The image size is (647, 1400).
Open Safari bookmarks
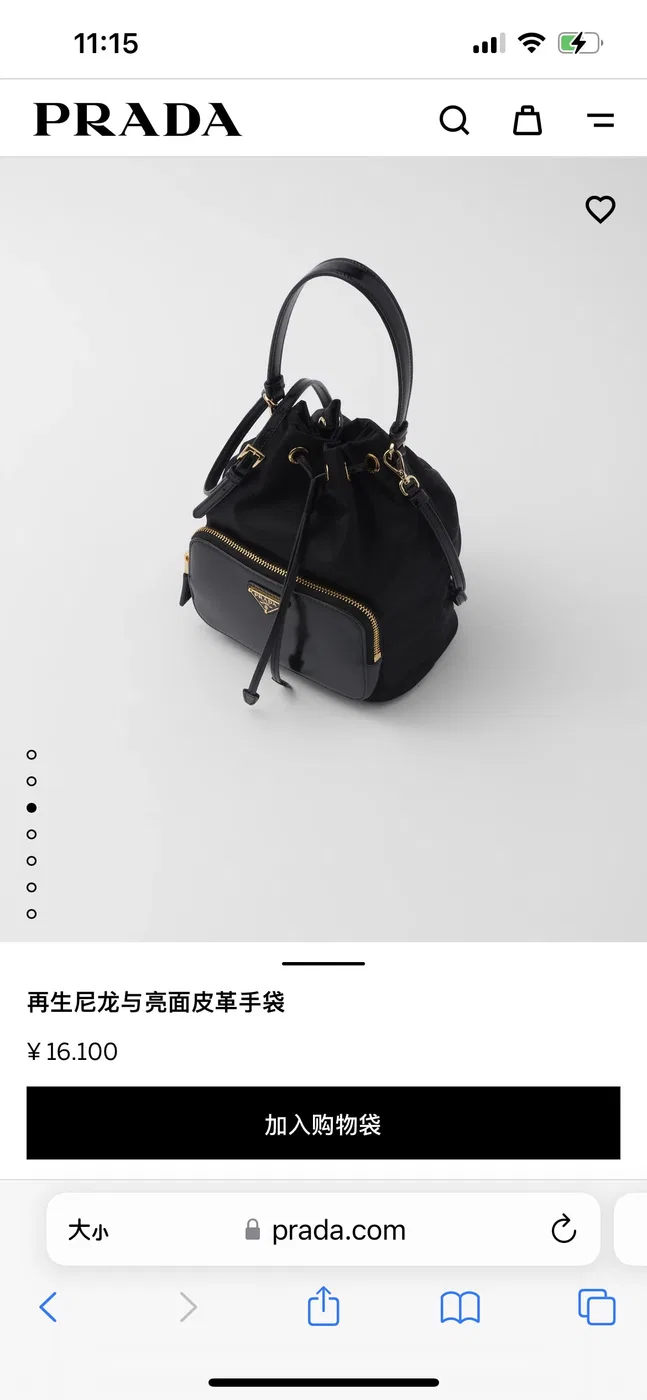(460, 1307)
